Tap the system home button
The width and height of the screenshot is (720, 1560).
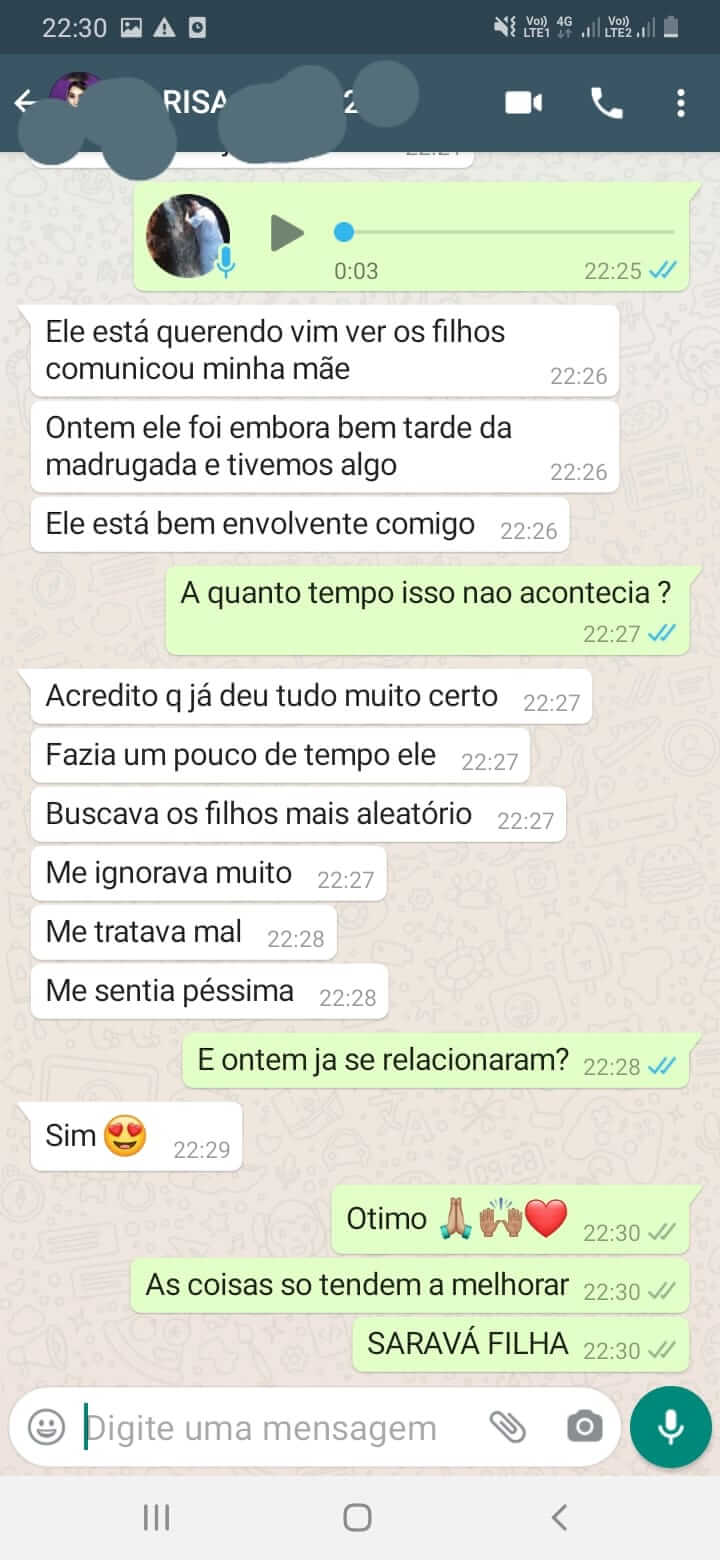coord(357,1517)
